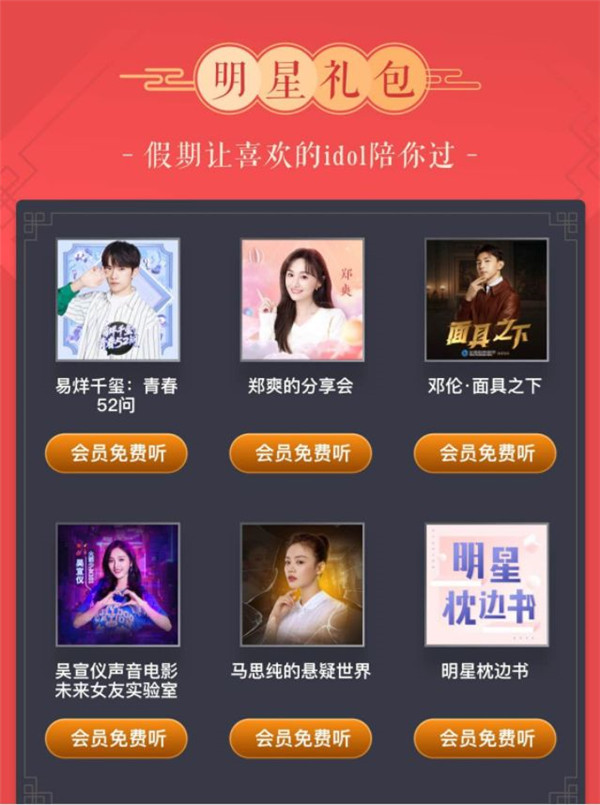Open the 吴宣仪 未来女友实验室 album cover
Viewport: 600px width, 805px height.
pyautogui.click(x=117, y=584)
